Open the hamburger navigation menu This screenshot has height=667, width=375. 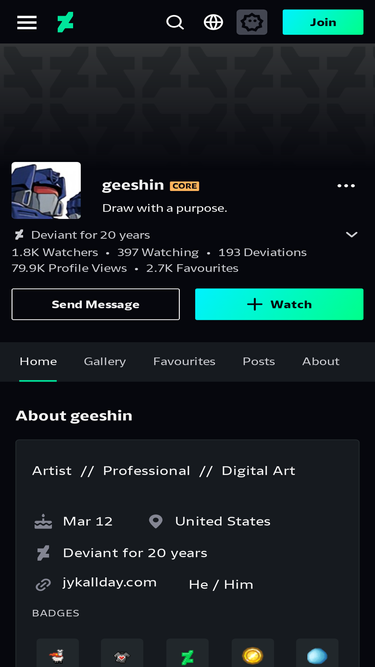[27, 22]
